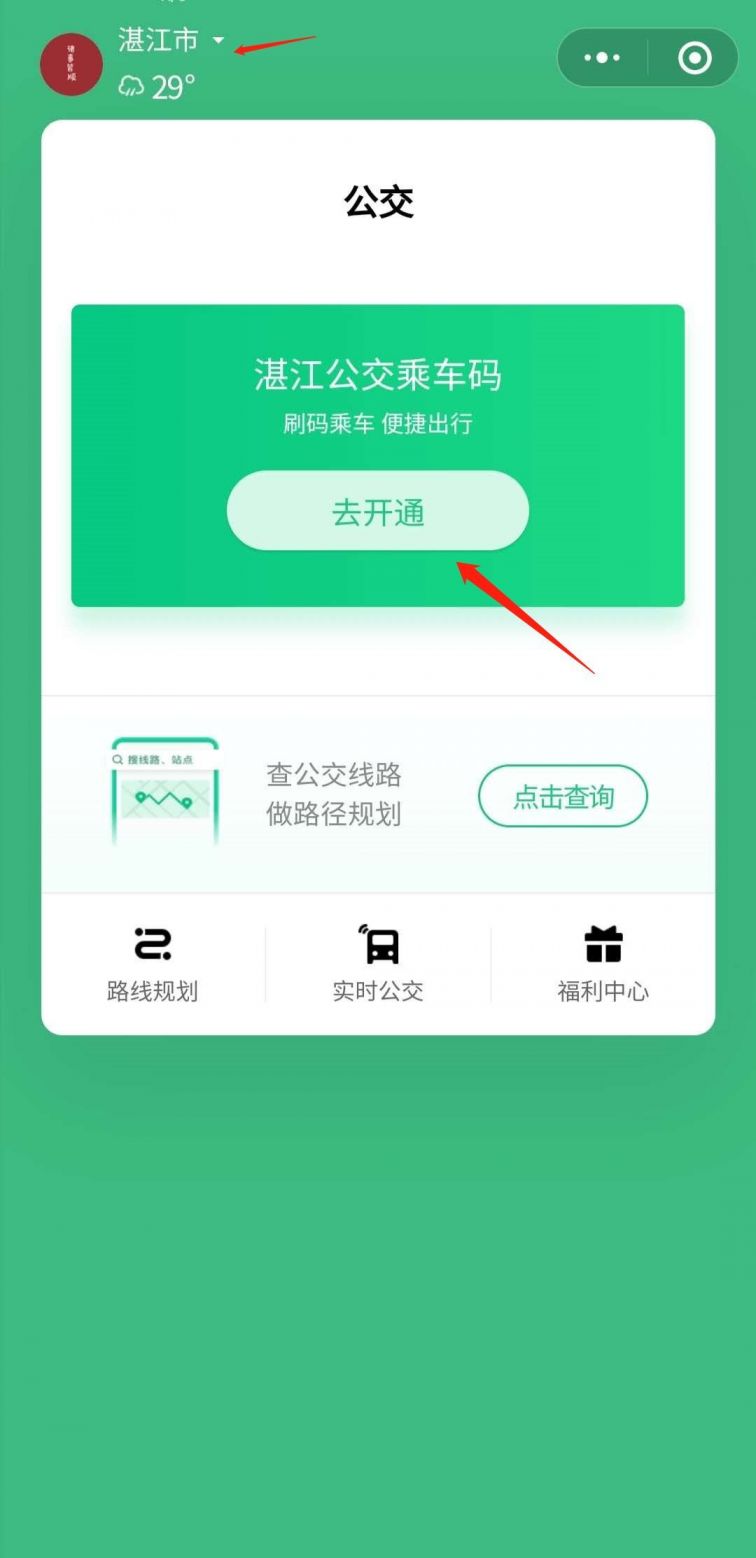Tap 去开通 to activate the bus ride code
The image size is (756, 1558).
point(377,511)
